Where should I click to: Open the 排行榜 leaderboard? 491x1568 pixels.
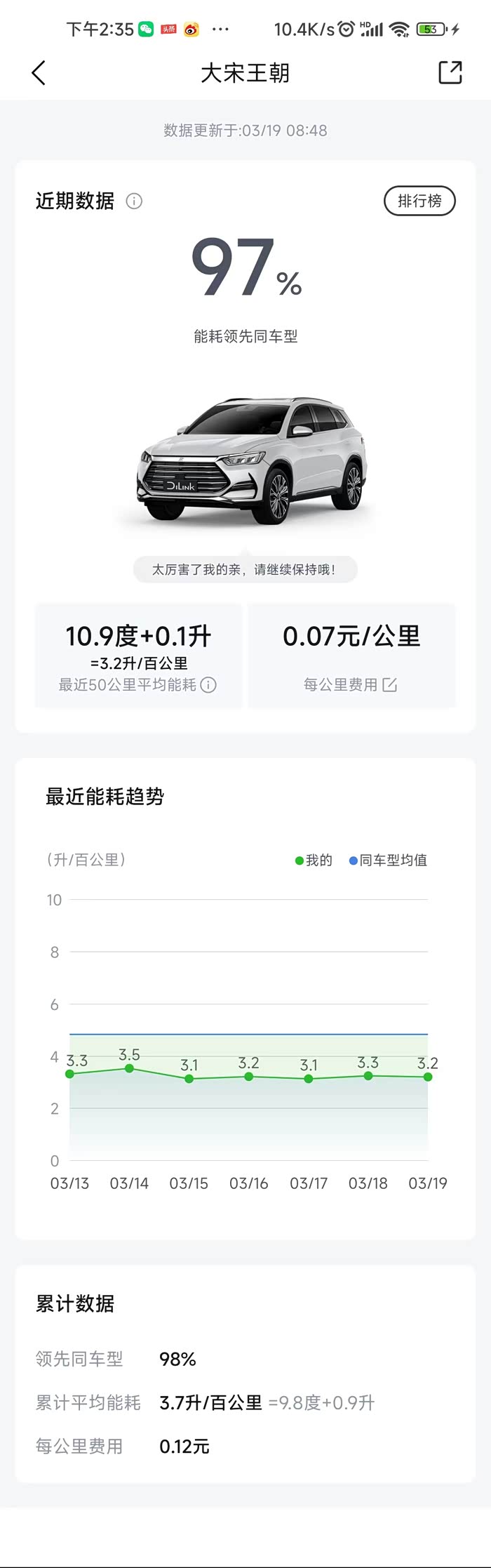point(419,201)
